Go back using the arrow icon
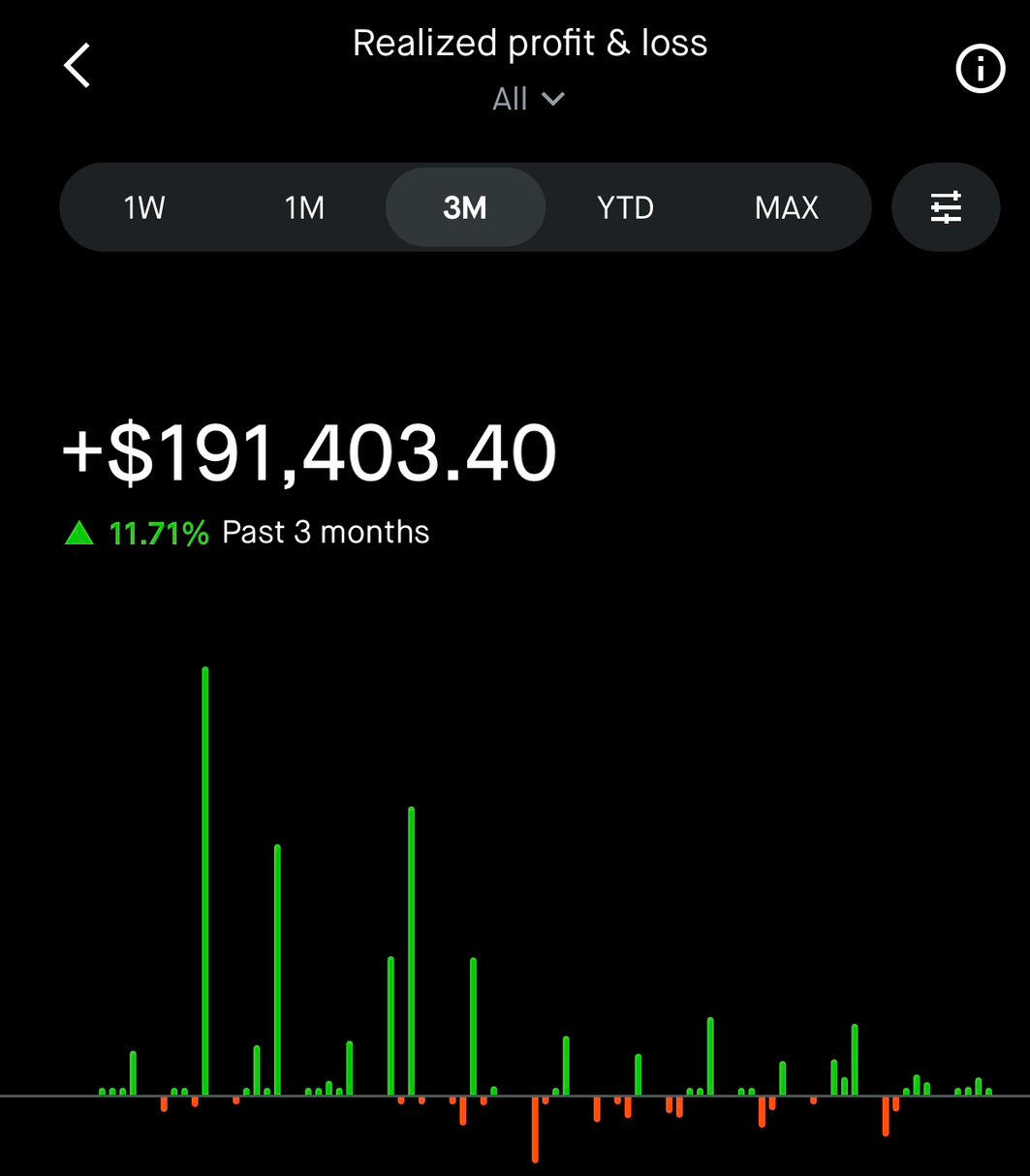 78,66
